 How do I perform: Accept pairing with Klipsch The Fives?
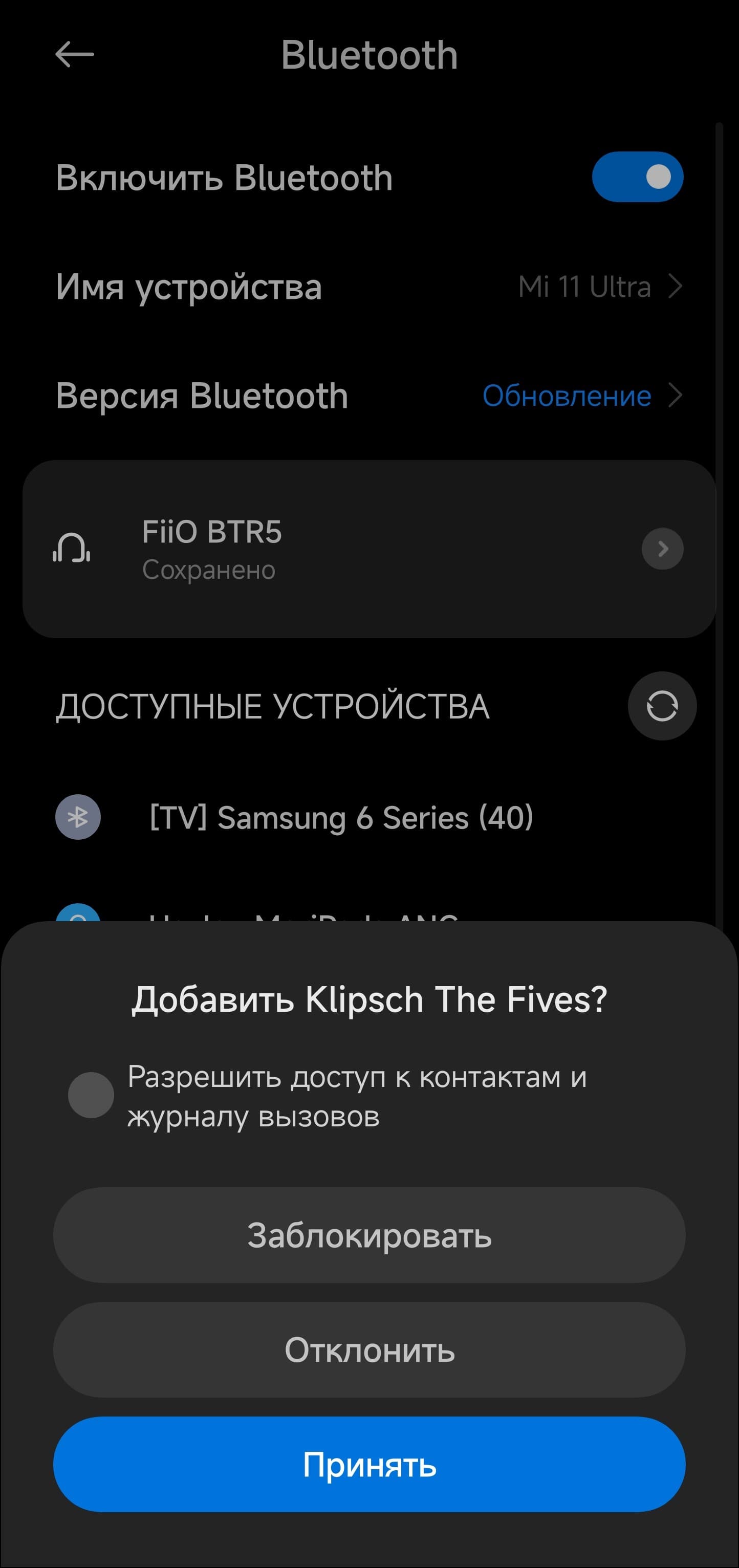369,1464
